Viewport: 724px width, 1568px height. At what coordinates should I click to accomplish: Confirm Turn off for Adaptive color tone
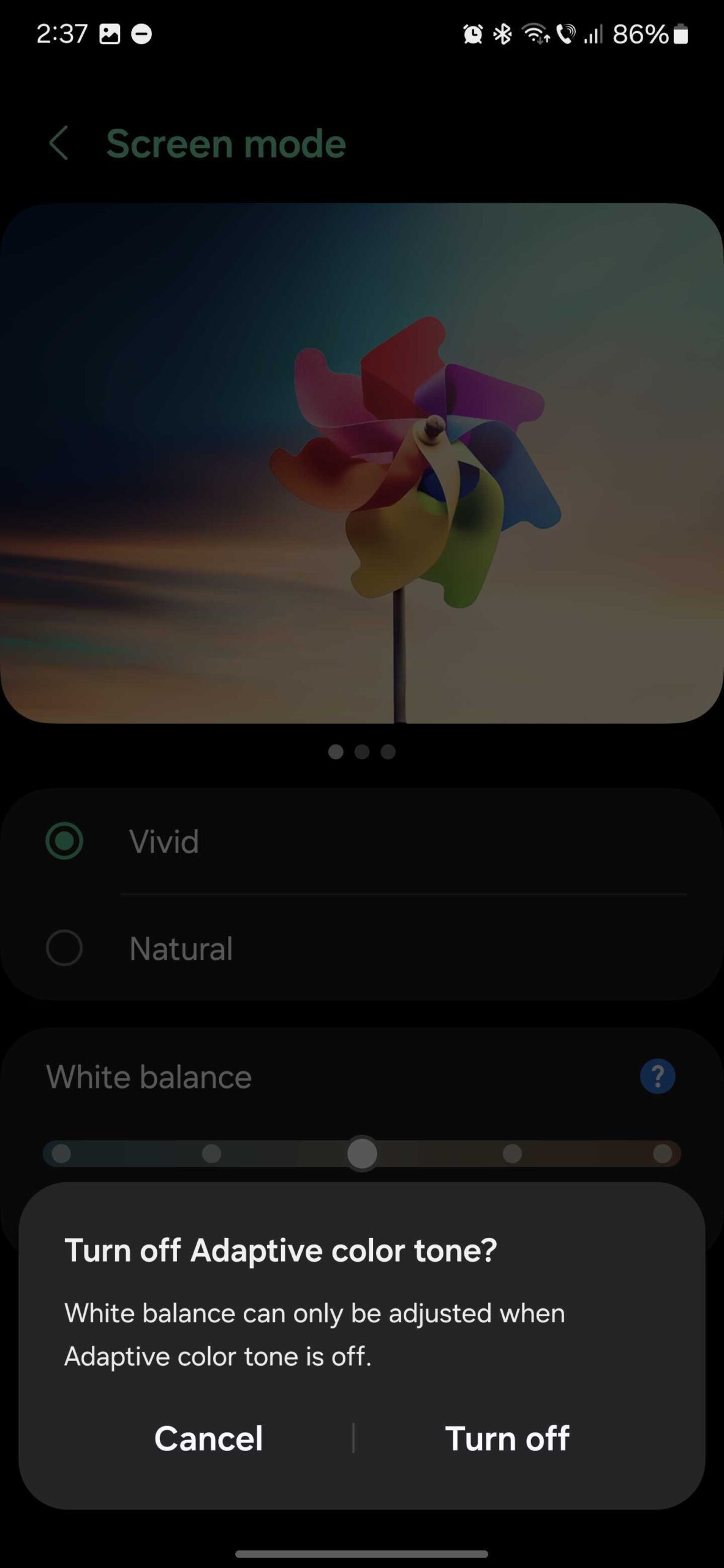click(507, 1438)
